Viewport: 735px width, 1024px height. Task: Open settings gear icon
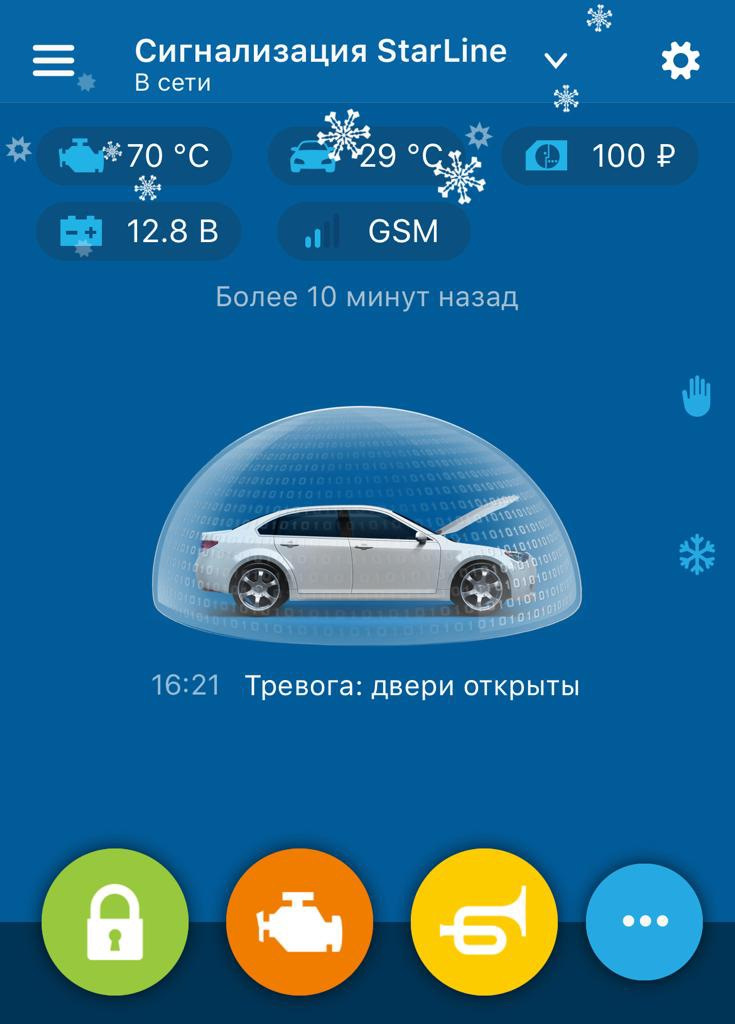(680, 62)
